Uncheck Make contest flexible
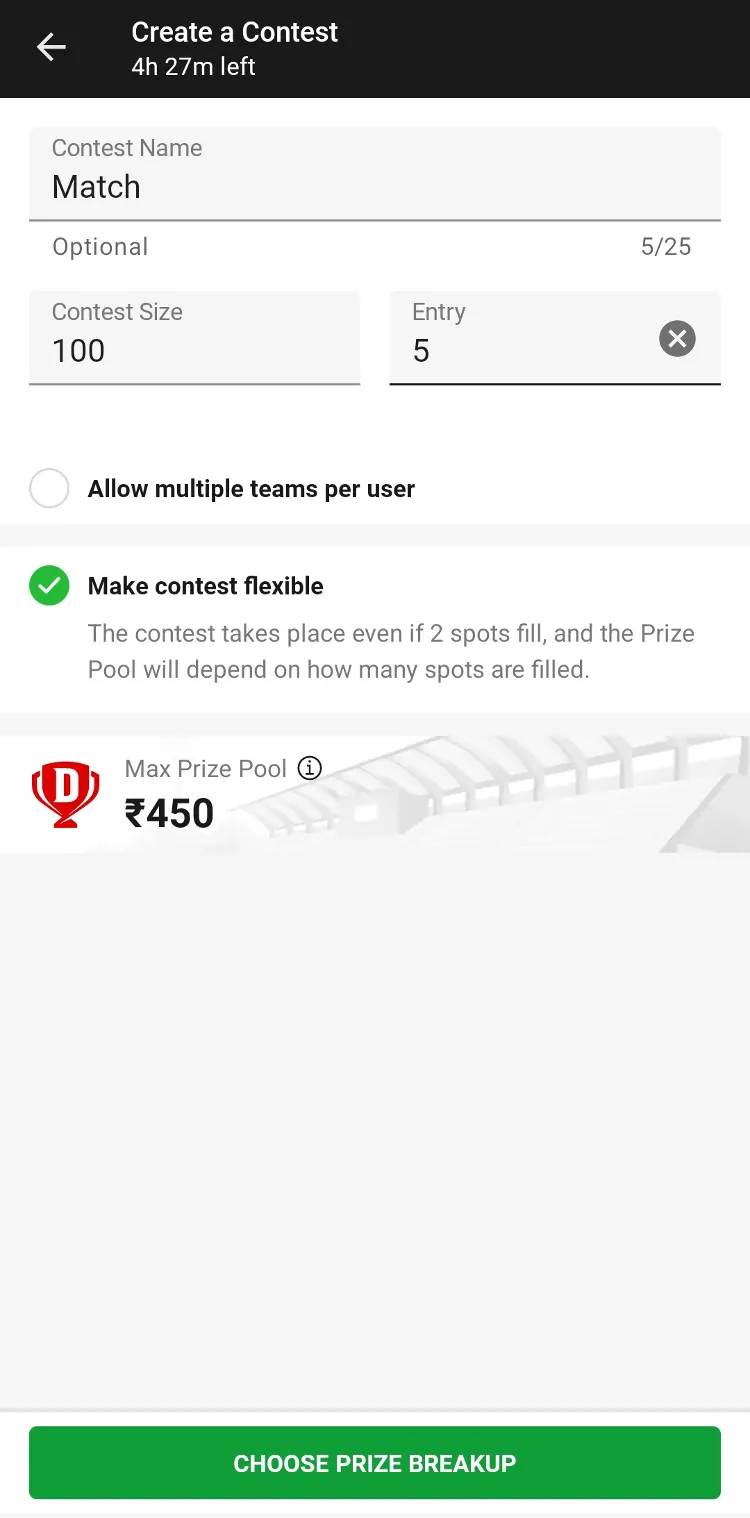Image resolution: width=750 pixels, height=1518 pixels. point(49,586)
